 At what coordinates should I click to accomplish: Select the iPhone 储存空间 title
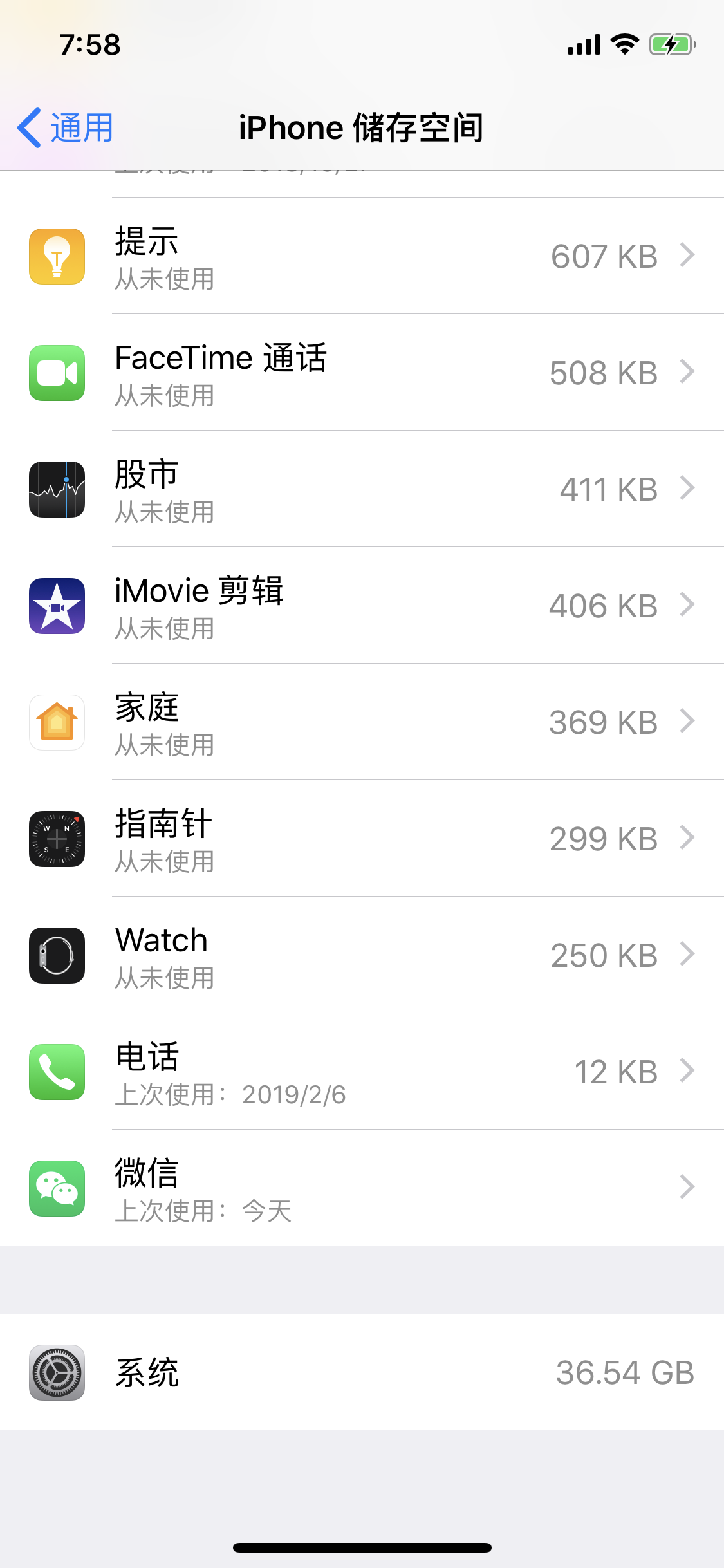click(x=362, y=127)
